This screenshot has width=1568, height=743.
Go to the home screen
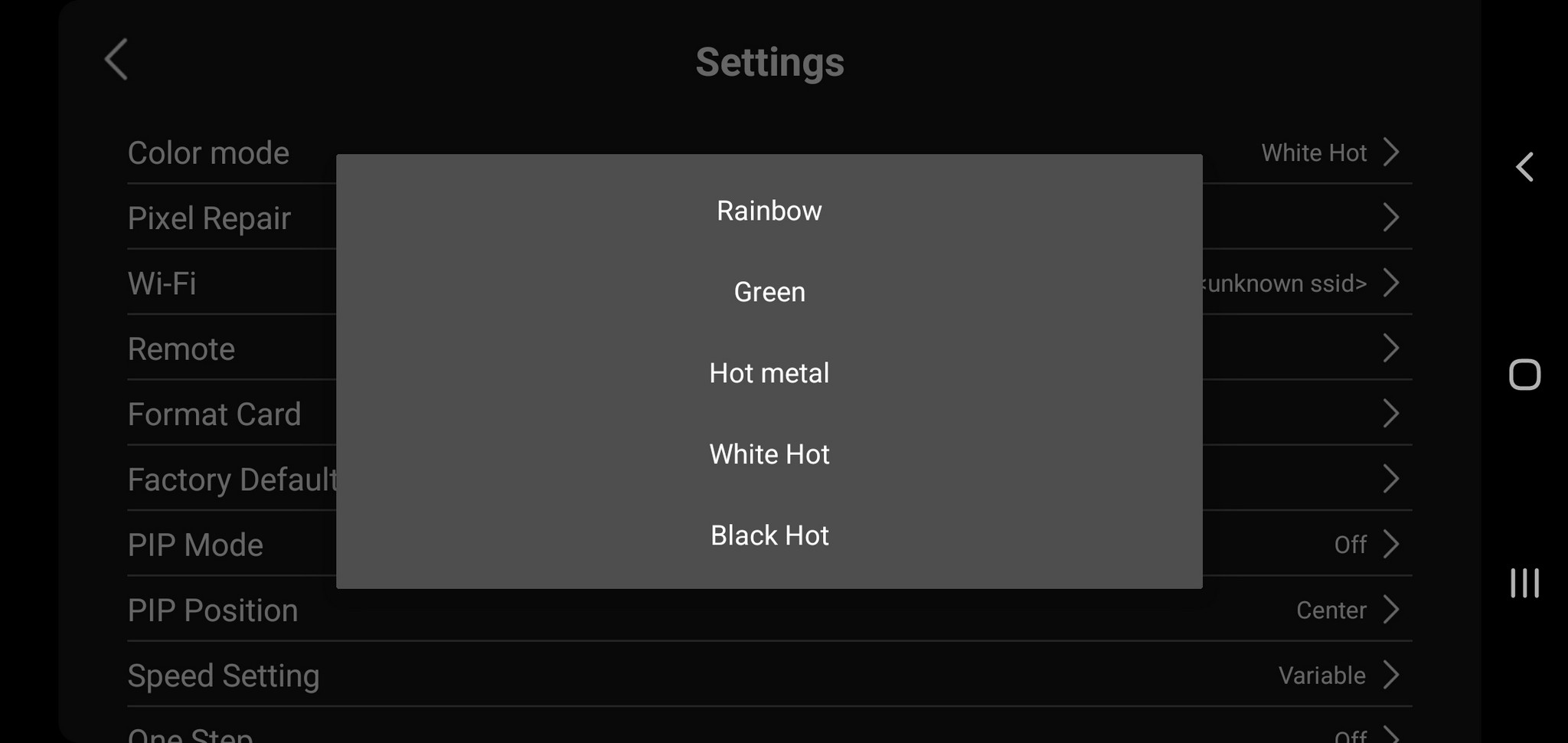tap(1524, 375)
